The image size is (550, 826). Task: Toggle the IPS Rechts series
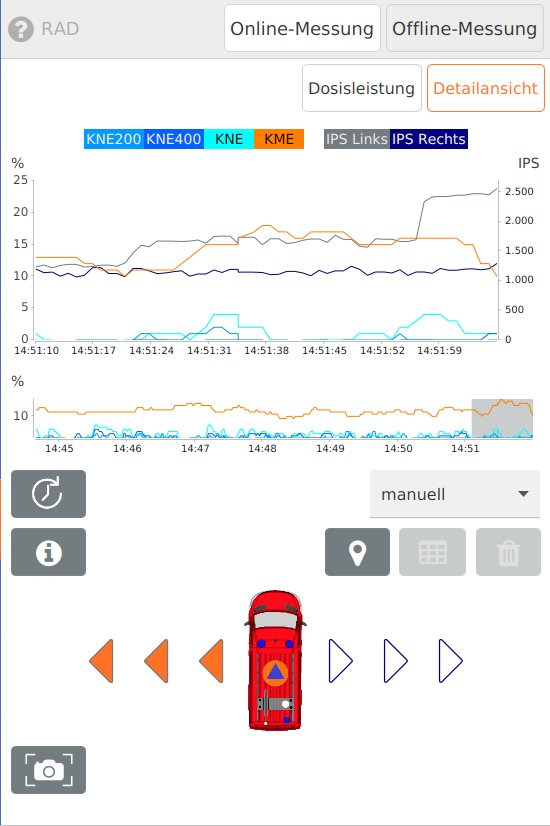(429, 139)
